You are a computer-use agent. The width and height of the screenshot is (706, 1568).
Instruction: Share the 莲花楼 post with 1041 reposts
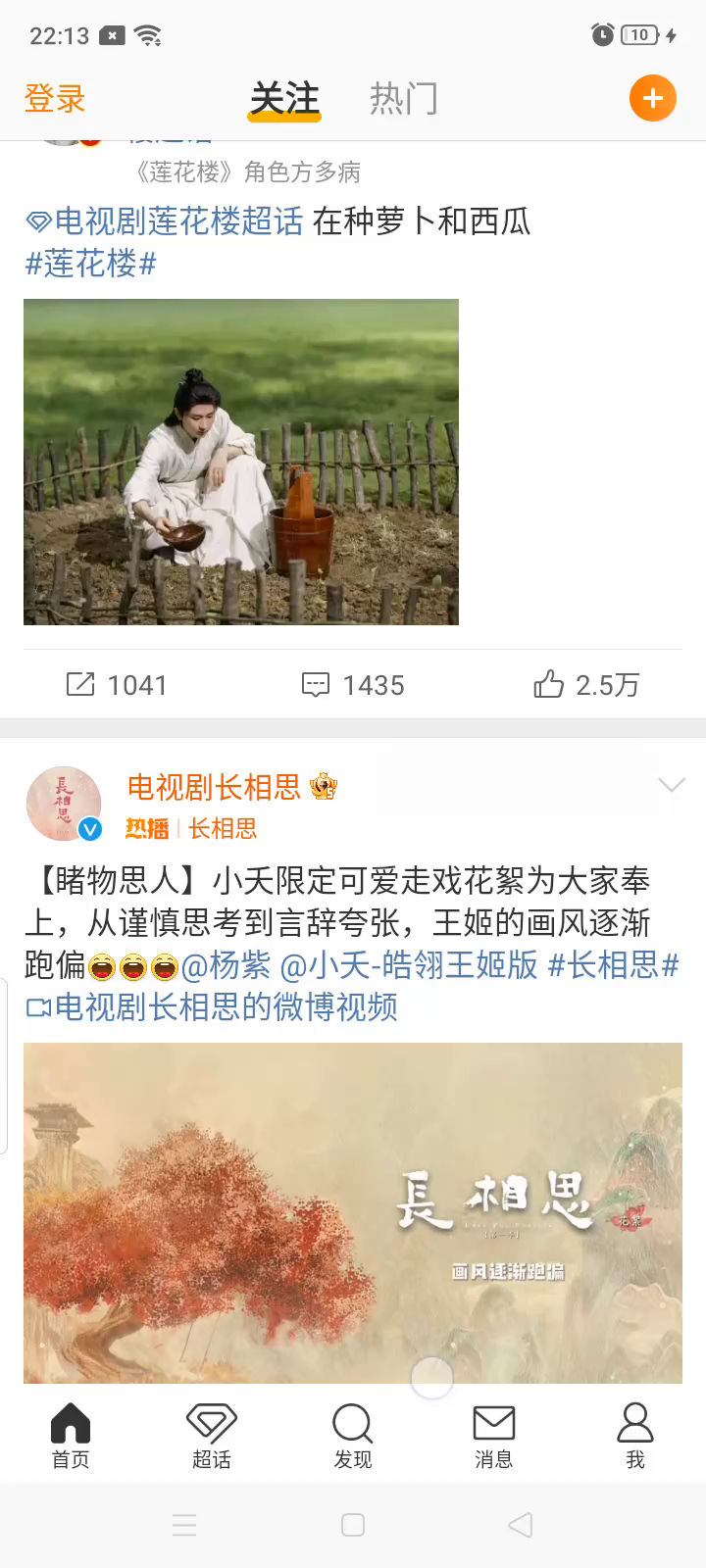click(117, 685)
